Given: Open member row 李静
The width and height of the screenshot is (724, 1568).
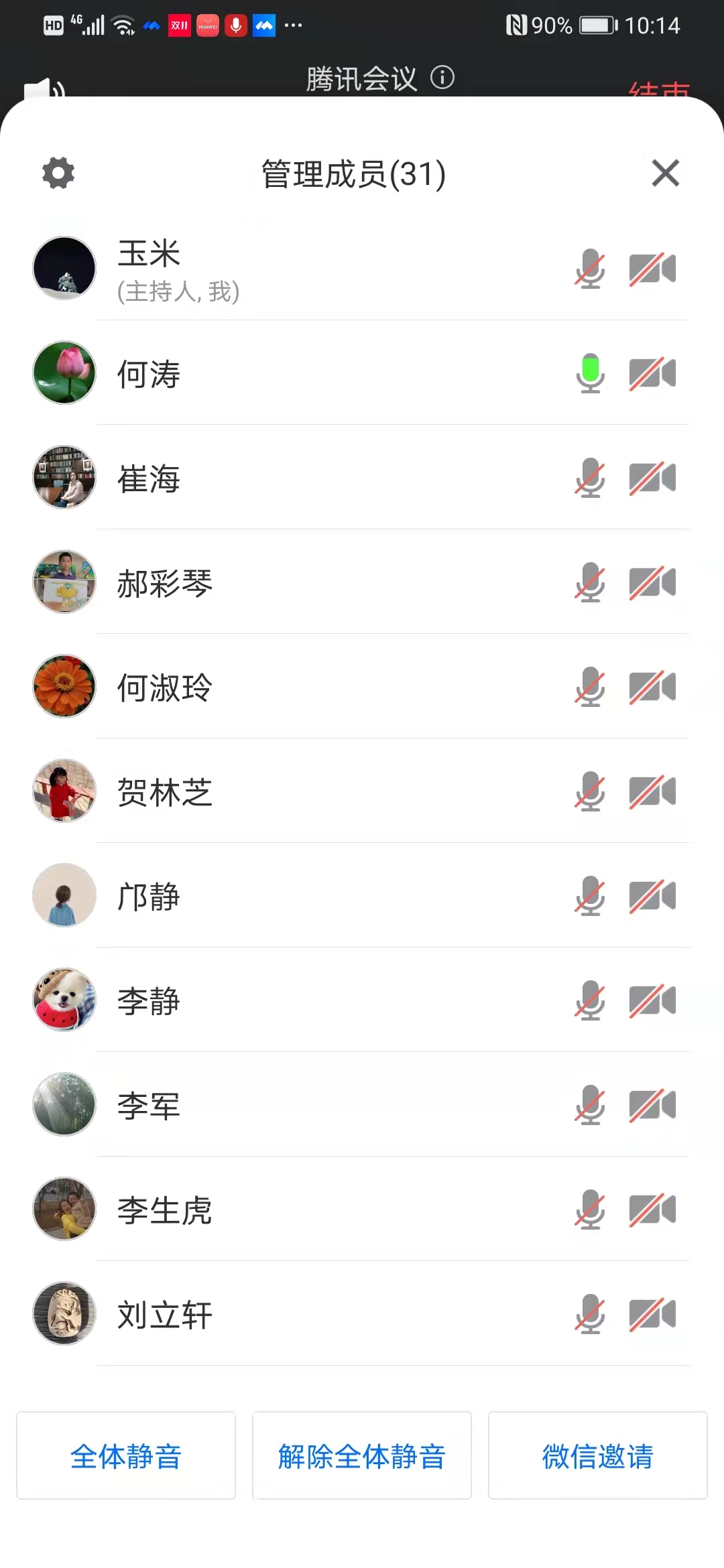Looking at the screenshot, I should 362,1000.
